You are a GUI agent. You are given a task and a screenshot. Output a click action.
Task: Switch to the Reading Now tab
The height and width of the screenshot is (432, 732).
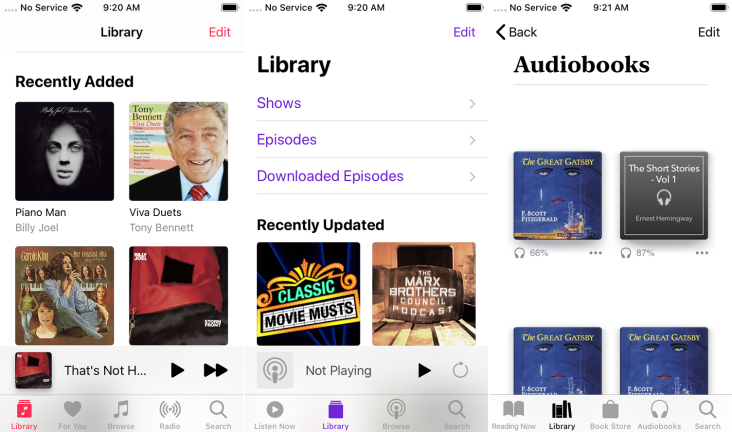tap(513, 413)
